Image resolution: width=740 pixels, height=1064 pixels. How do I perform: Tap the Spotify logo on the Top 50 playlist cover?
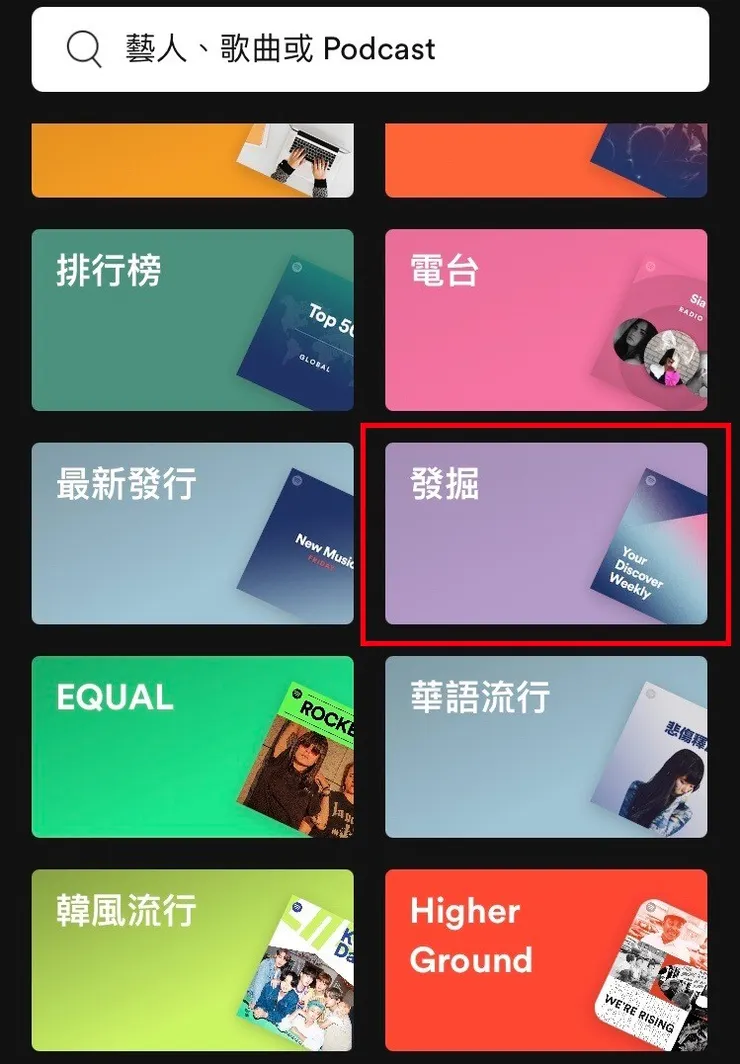[x=297, y=267]
